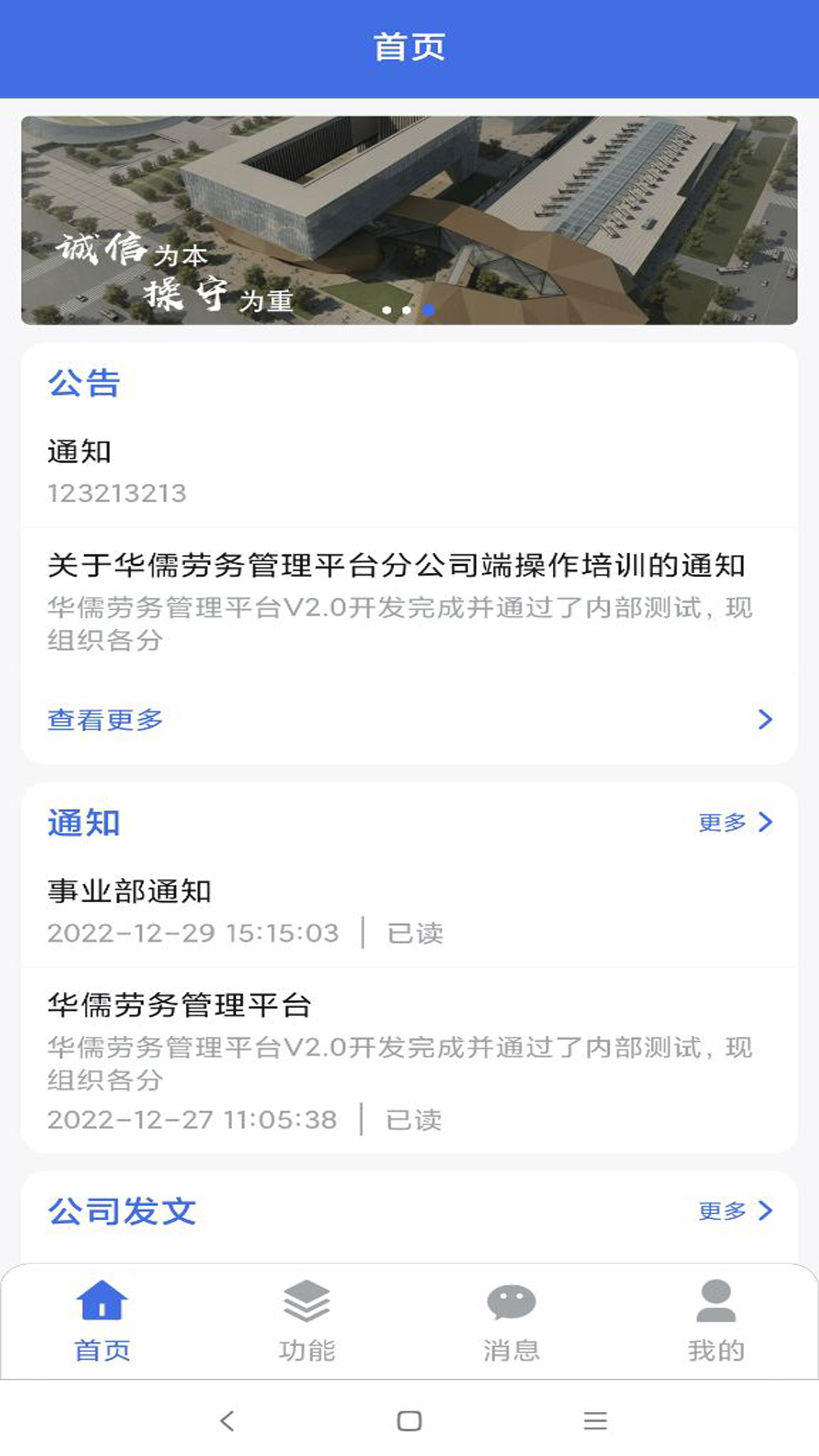
Task: View 更多 in the 公司发文 section
Action: pos(734,1210)
